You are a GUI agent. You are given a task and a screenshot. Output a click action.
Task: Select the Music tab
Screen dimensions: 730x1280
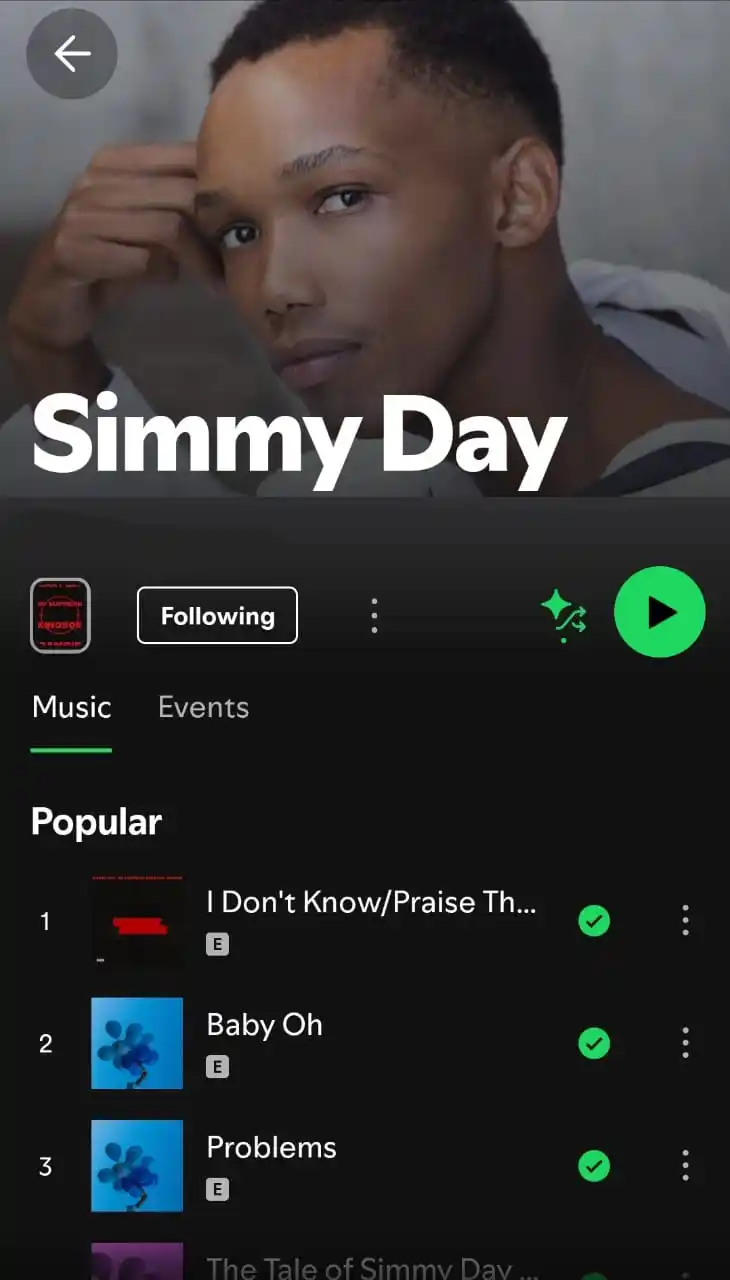[71, 708]
